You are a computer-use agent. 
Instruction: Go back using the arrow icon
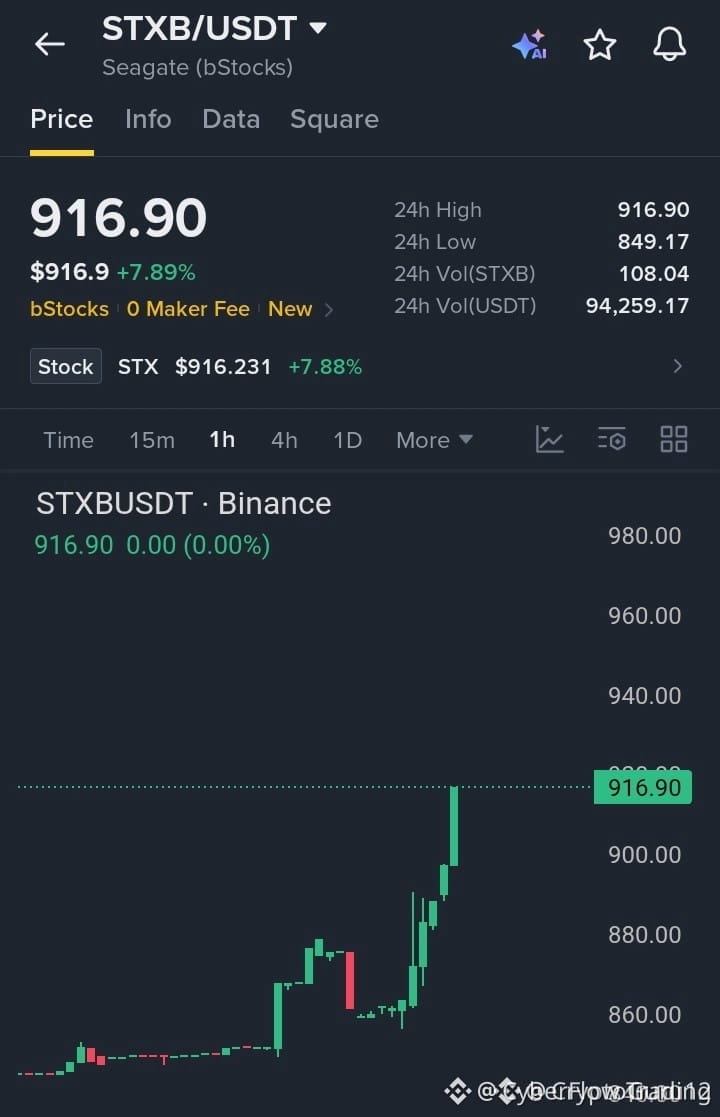coord(50,44)
